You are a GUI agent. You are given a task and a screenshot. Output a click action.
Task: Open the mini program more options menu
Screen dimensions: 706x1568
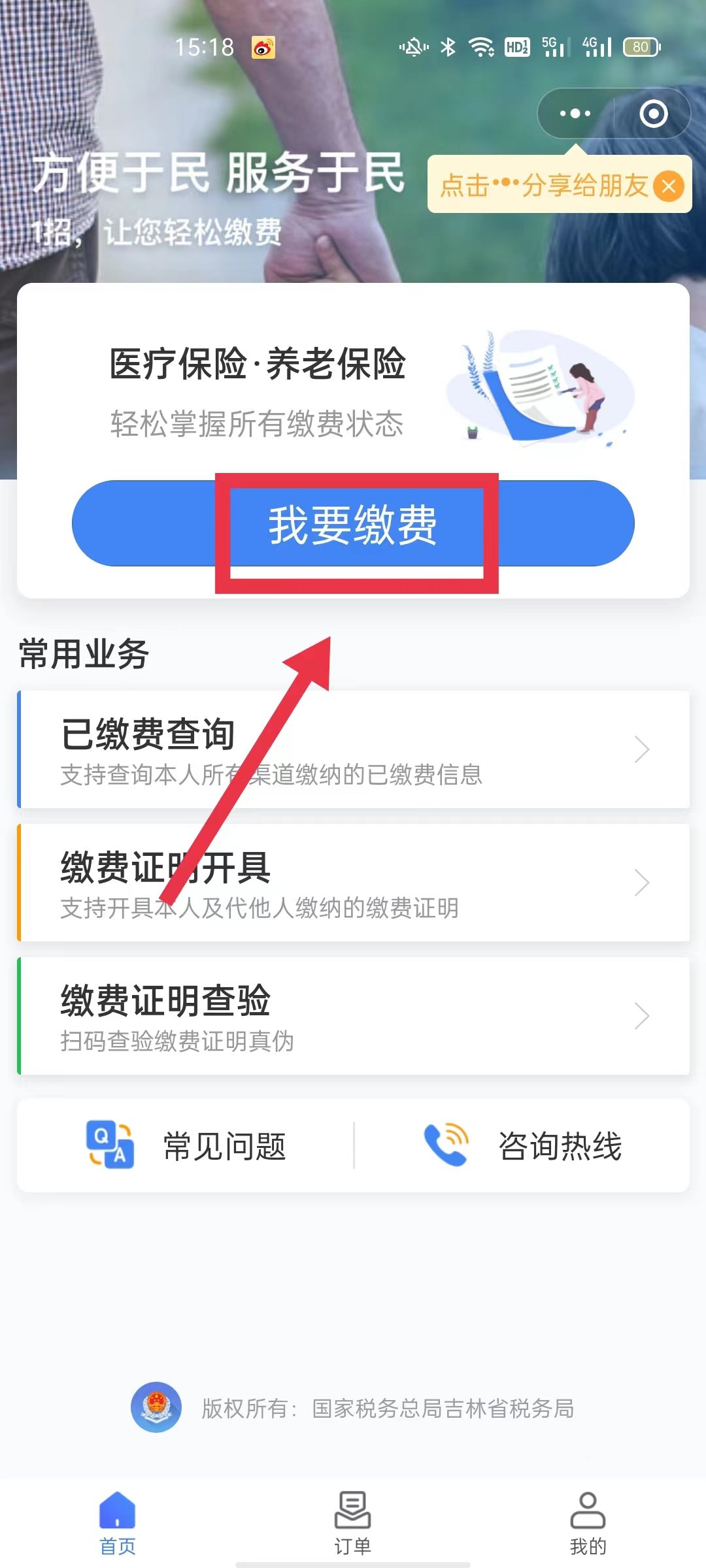click(575, 114)
